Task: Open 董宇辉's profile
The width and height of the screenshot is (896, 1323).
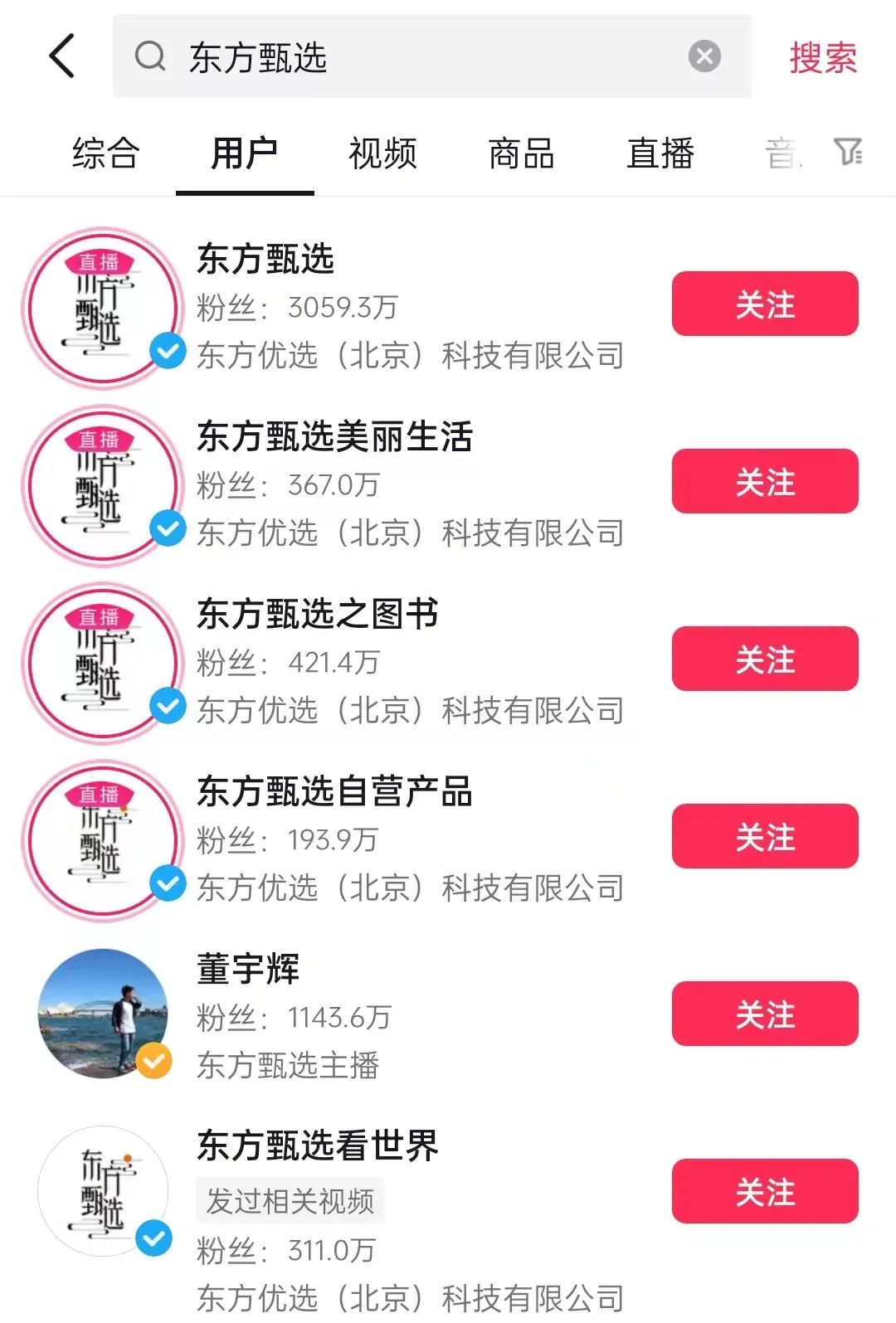Action: (x=248, y=969)
